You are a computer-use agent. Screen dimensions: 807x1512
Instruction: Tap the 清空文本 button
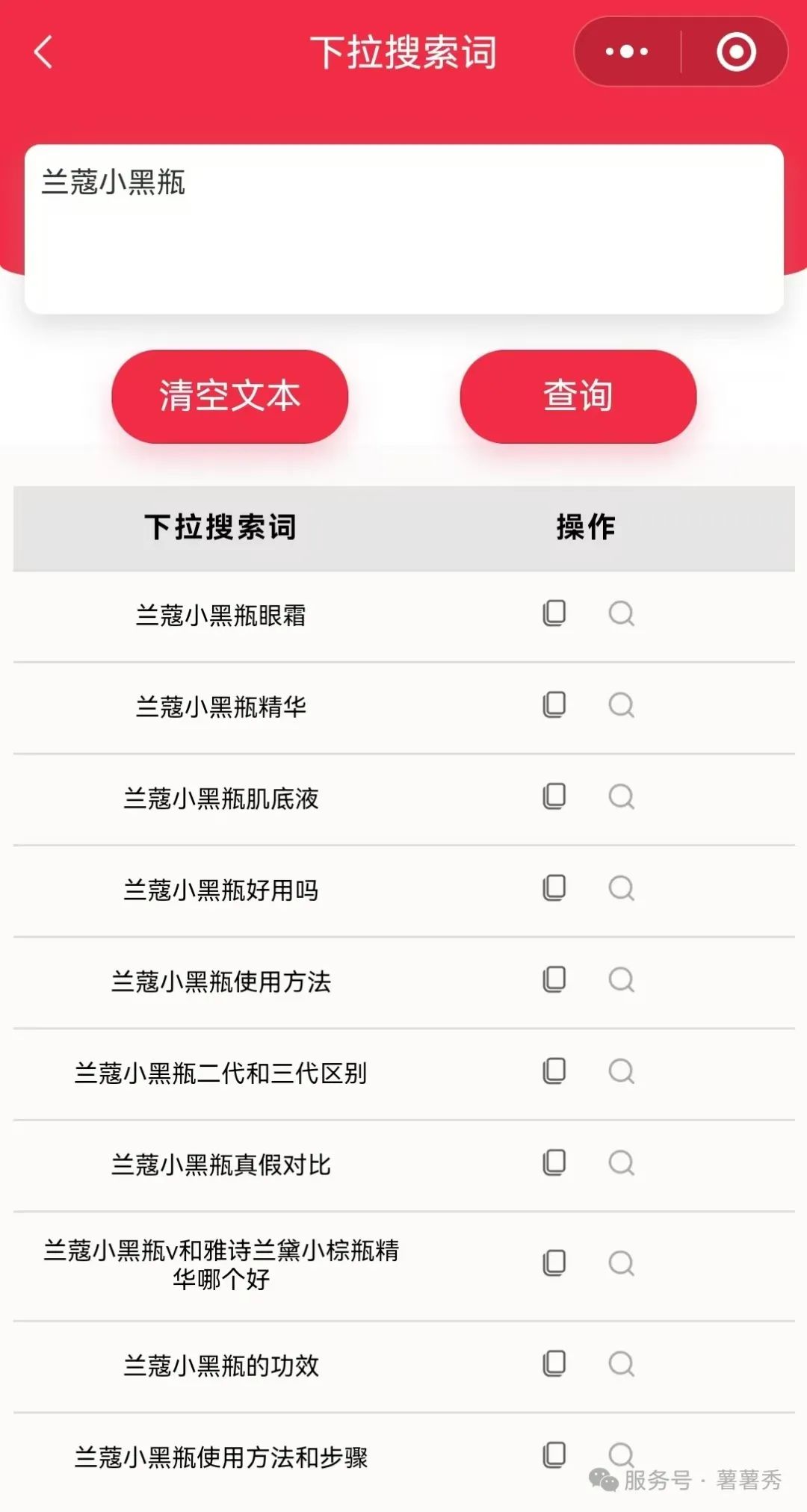[229, 396]
